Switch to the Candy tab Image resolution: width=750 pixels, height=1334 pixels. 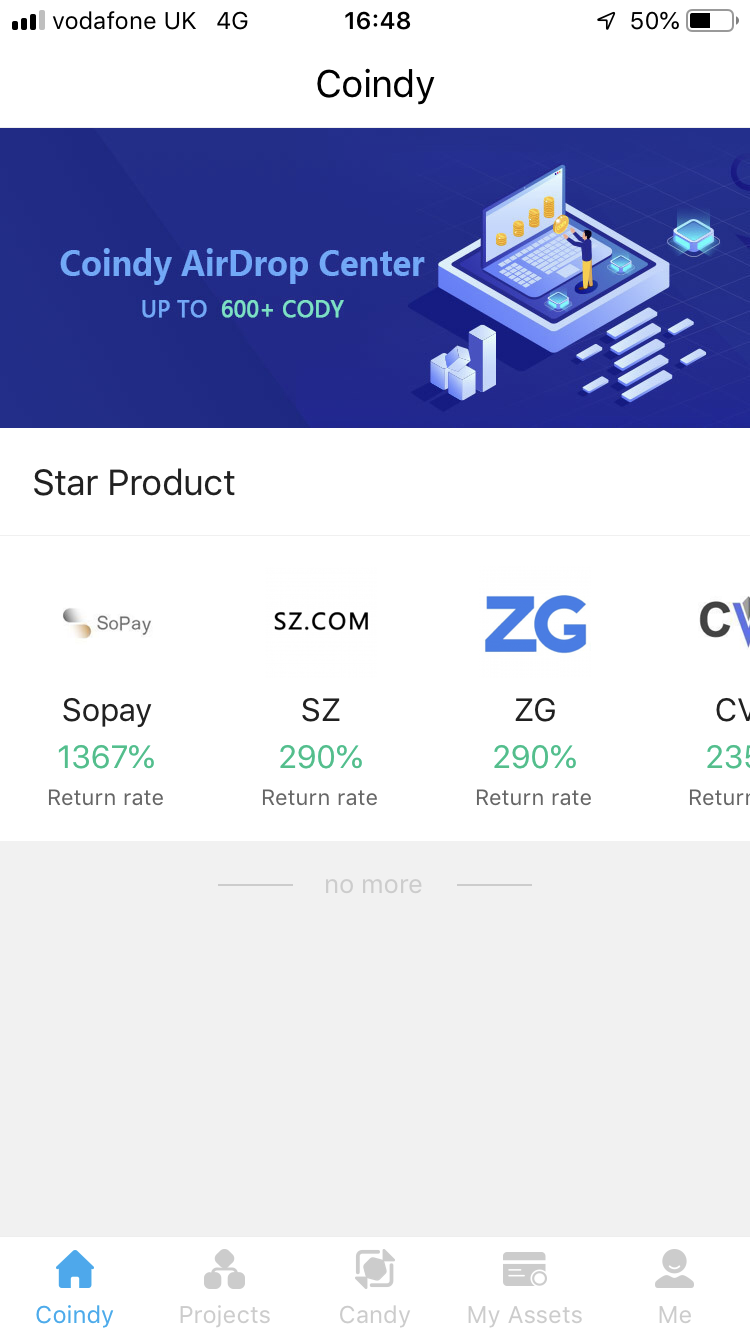[375, 1287]
